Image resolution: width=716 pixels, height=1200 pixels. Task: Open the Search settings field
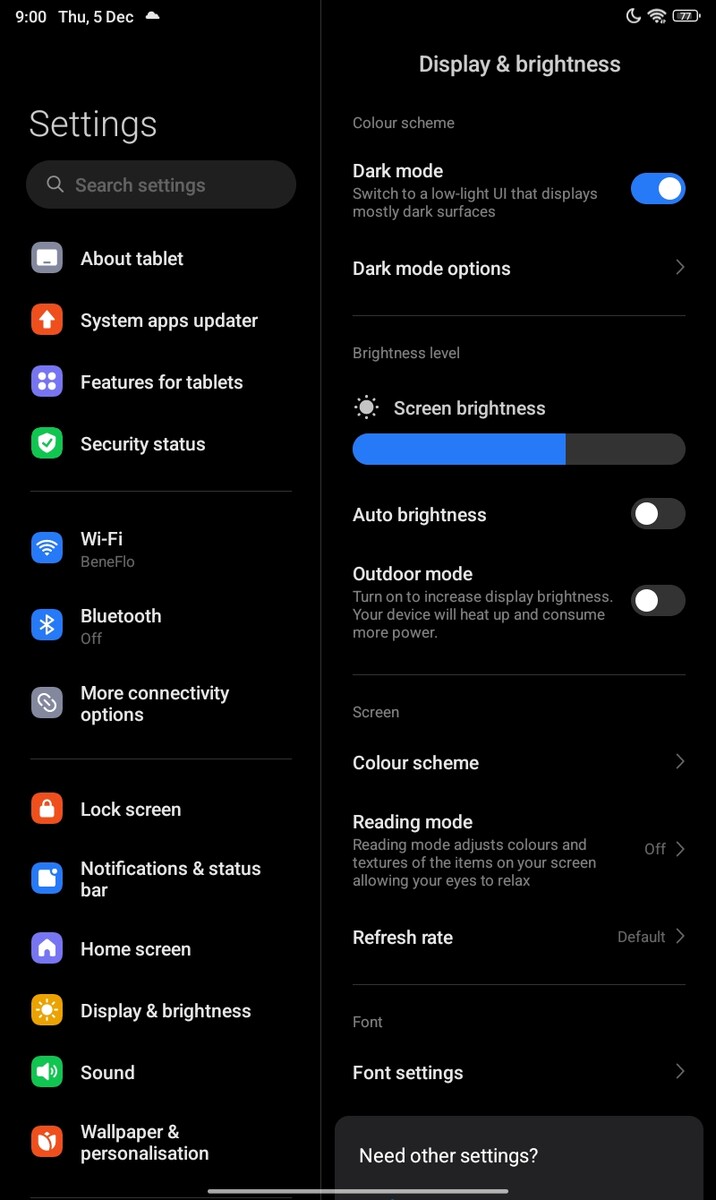pos(160,185)
